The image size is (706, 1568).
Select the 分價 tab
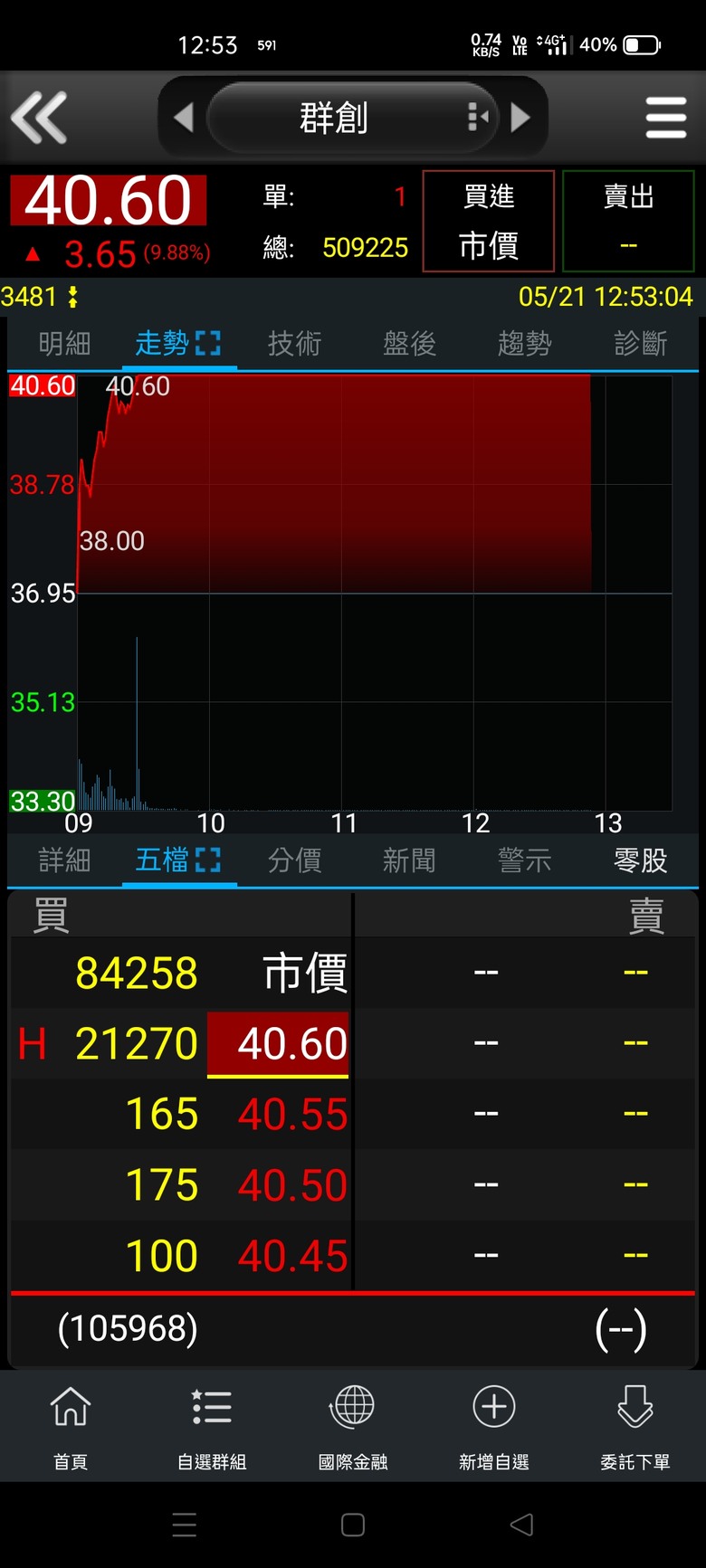(294, 860)
